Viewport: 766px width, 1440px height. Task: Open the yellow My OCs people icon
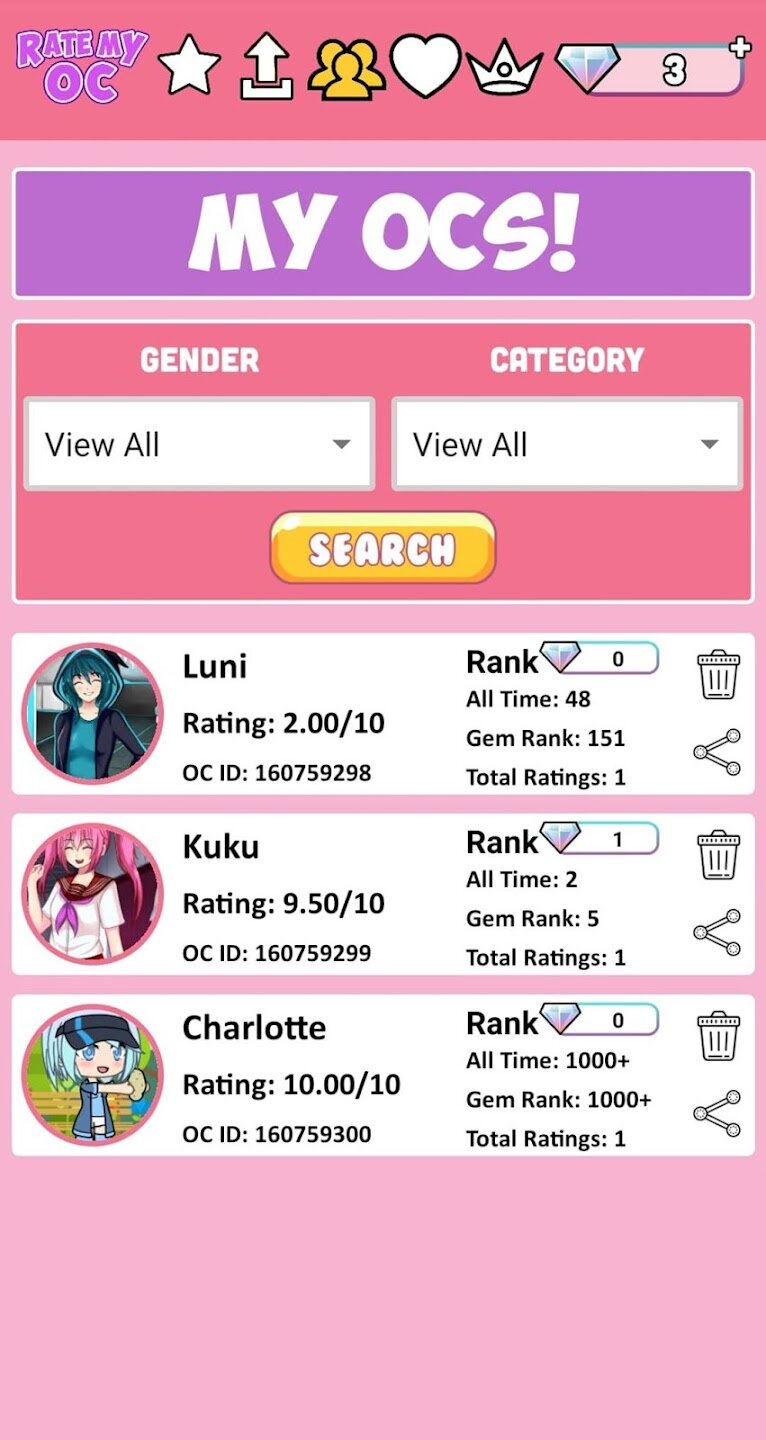[x=346, y=68]
